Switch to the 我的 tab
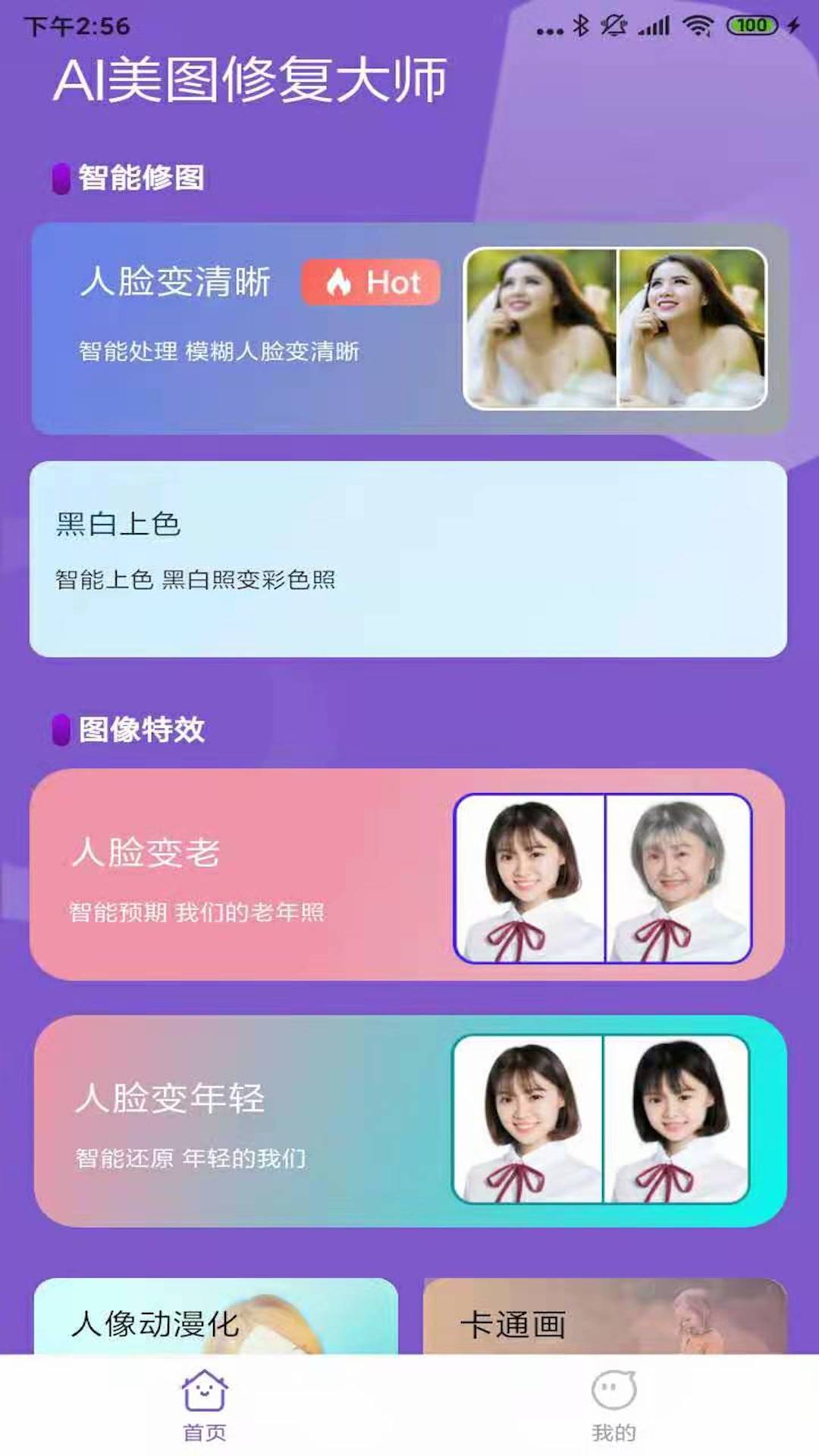 click(614, 1410)
